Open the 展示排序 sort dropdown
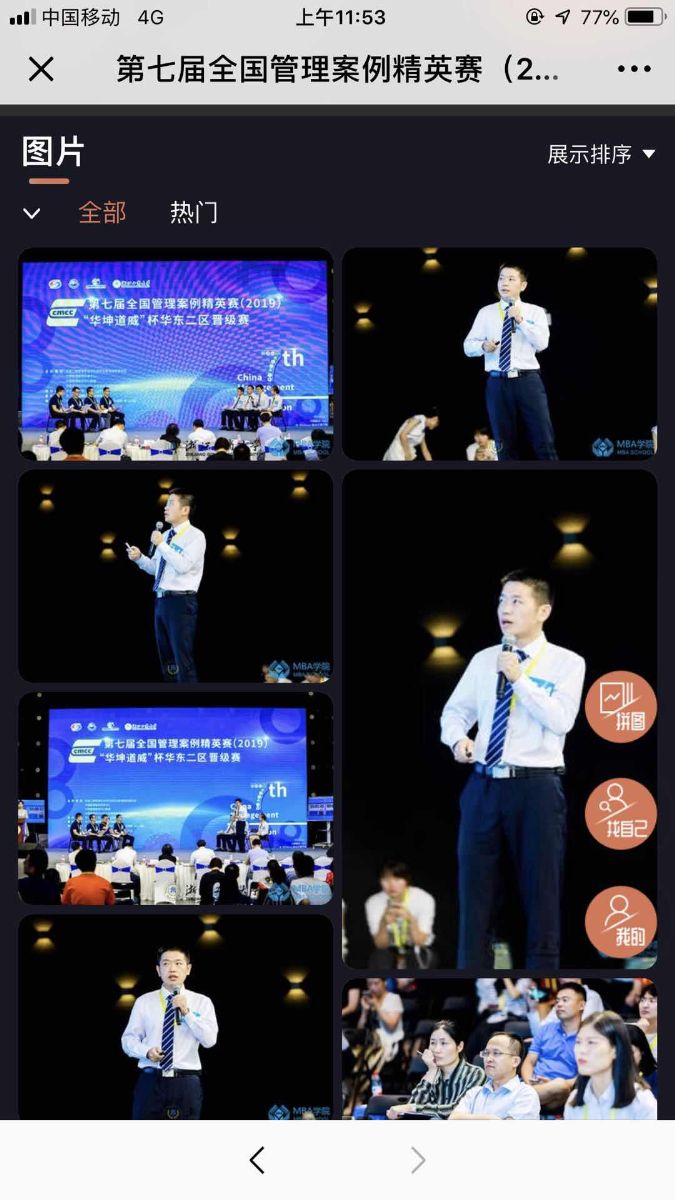This screenshot has height=1200, width=675. tap(601, 154)
